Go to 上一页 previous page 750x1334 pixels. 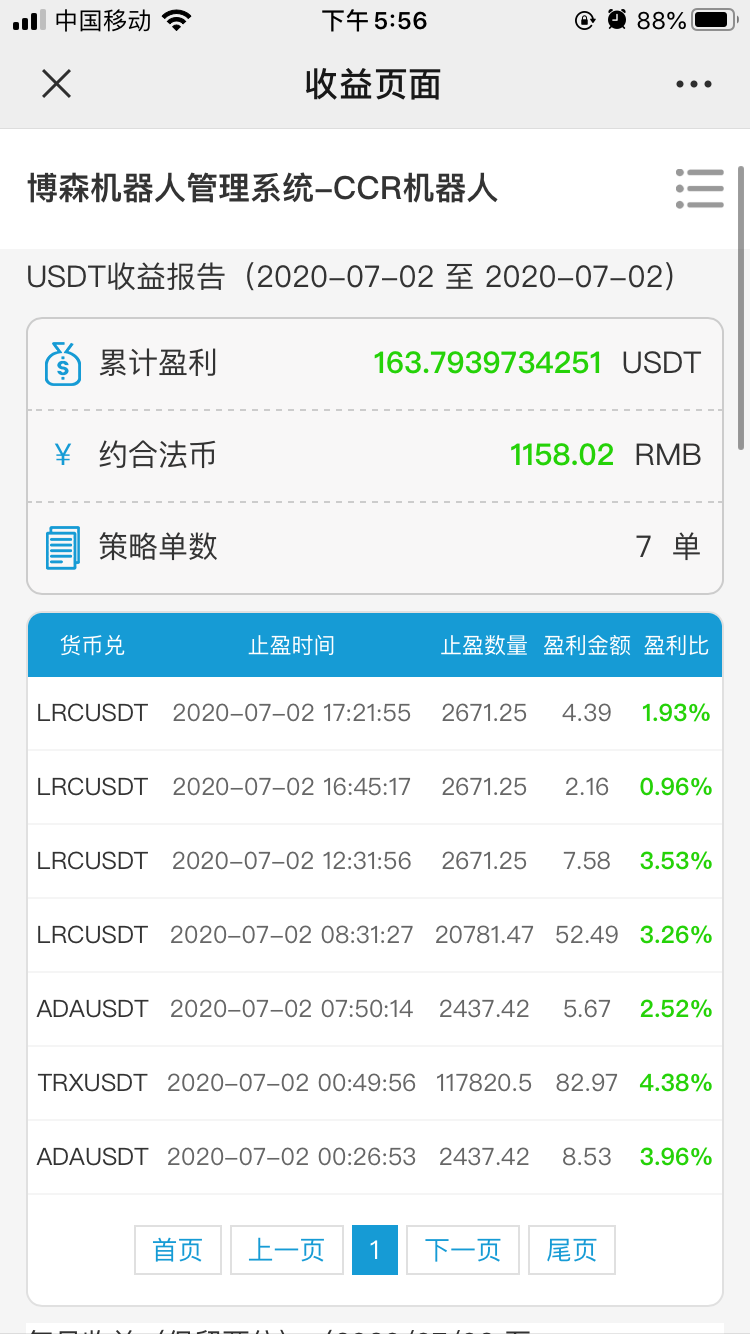[287, 1250]
